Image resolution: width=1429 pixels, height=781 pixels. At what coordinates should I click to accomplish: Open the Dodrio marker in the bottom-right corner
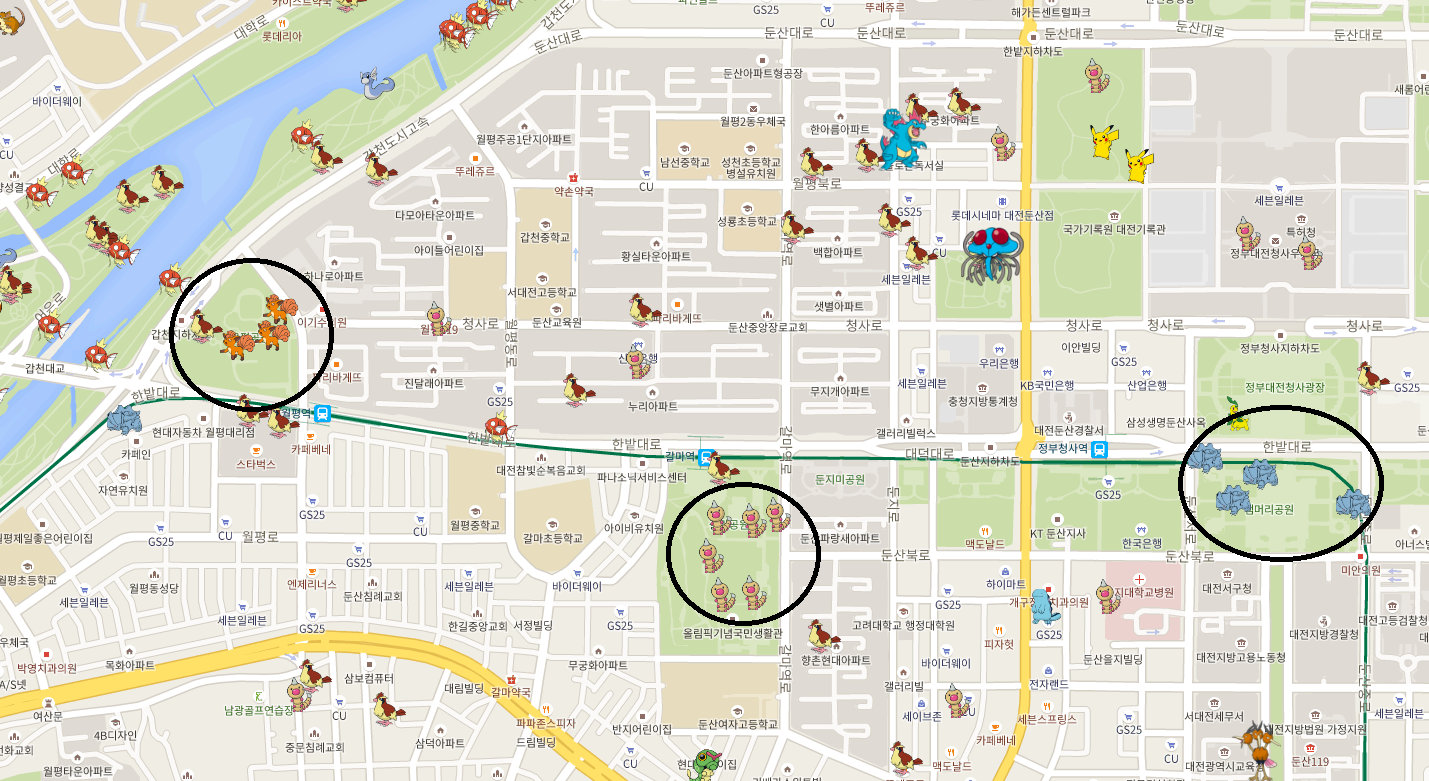(x=1252, y=745)
